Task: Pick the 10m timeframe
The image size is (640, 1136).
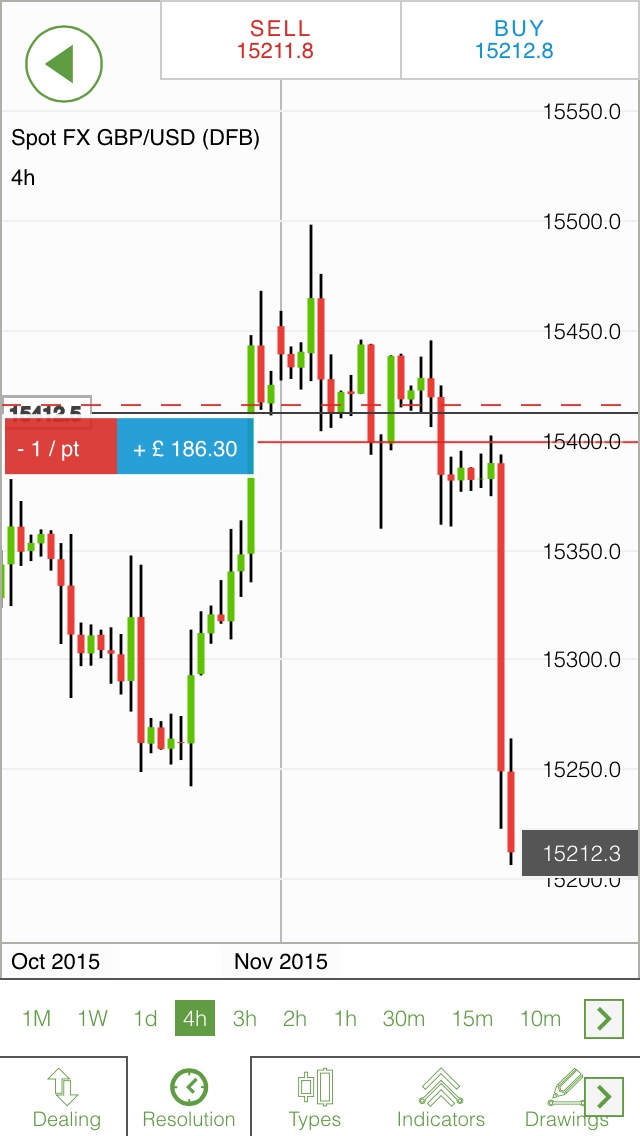Action: click(540, 1019)
